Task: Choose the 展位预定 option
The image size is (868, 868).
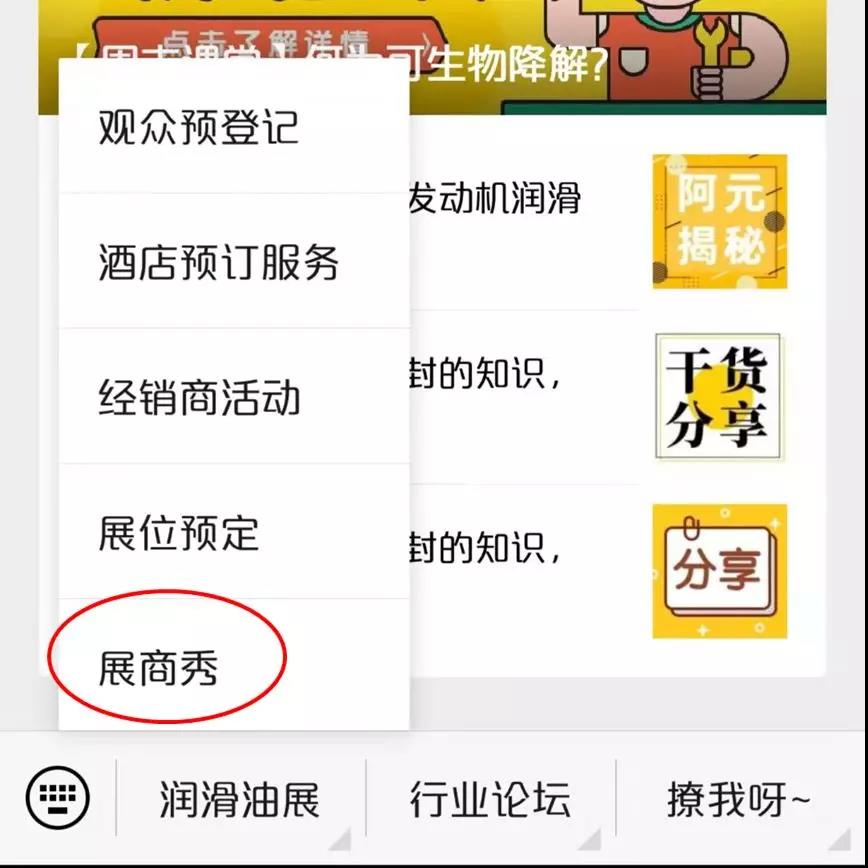Action: tap(180, 533)
